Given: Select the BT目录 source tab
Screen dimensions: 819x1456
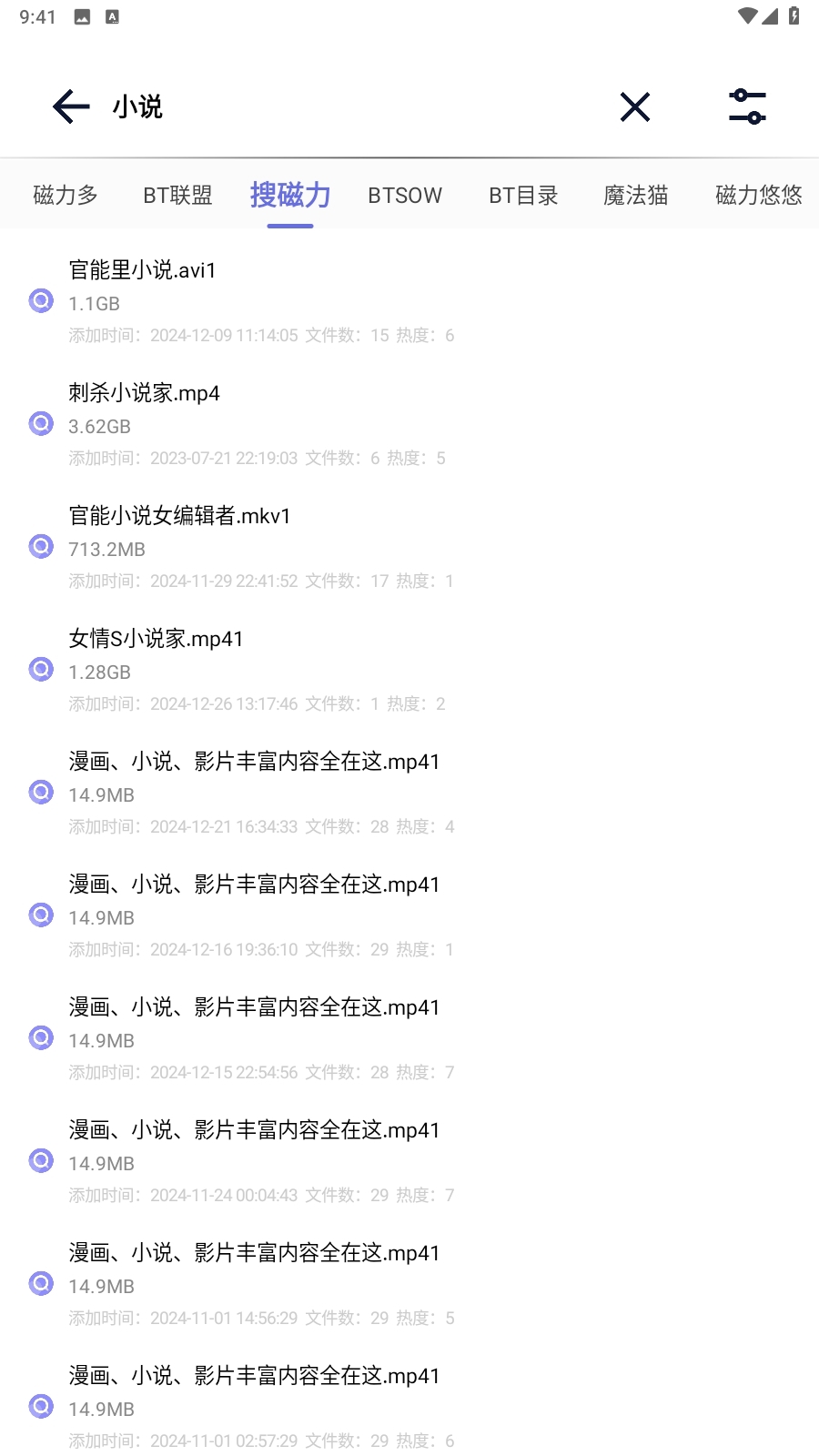Looking at the screenshot, I should [523, 196].
